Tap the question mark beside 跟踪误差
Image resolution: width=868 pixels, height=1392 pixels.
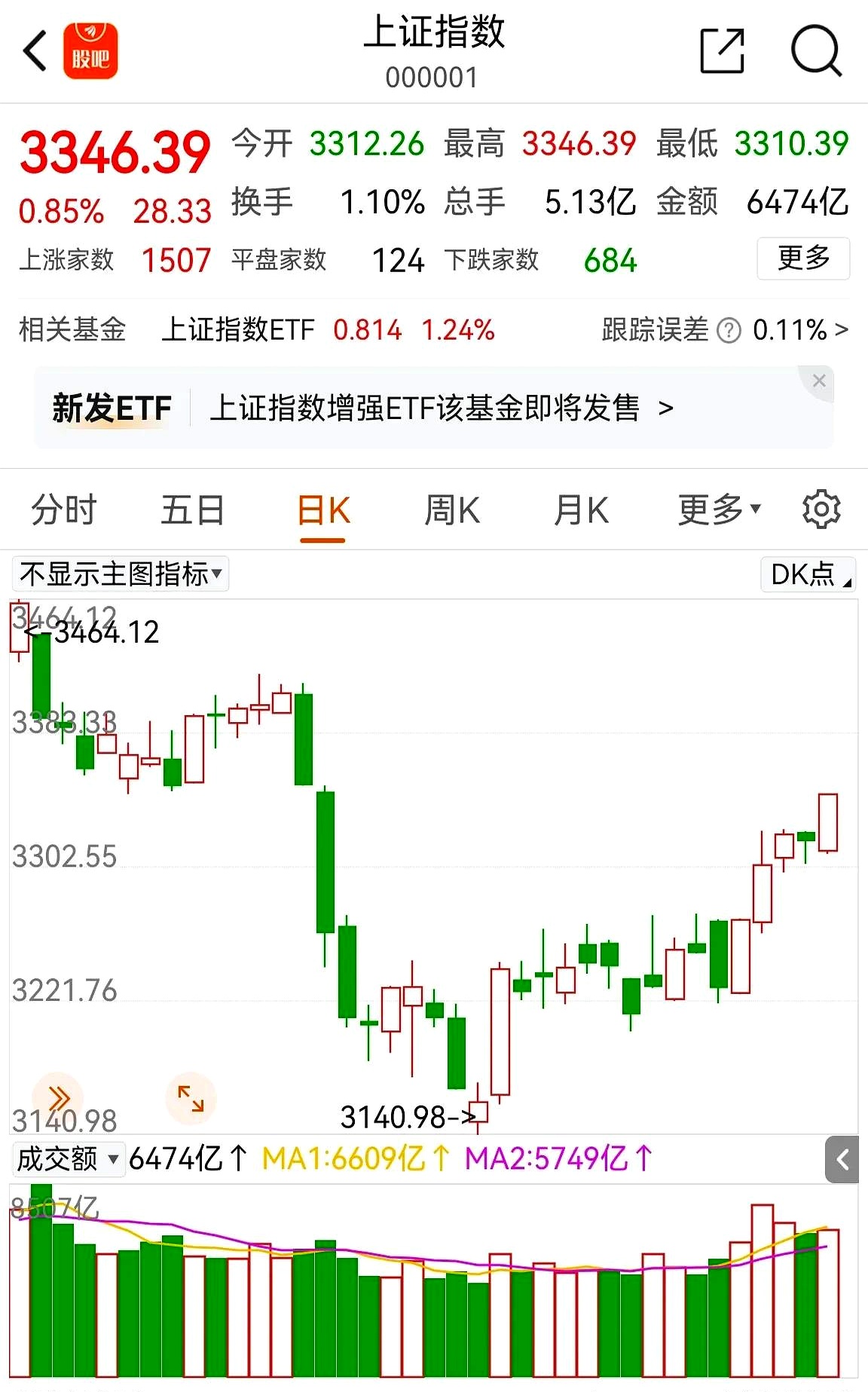[x=728, y=329]
